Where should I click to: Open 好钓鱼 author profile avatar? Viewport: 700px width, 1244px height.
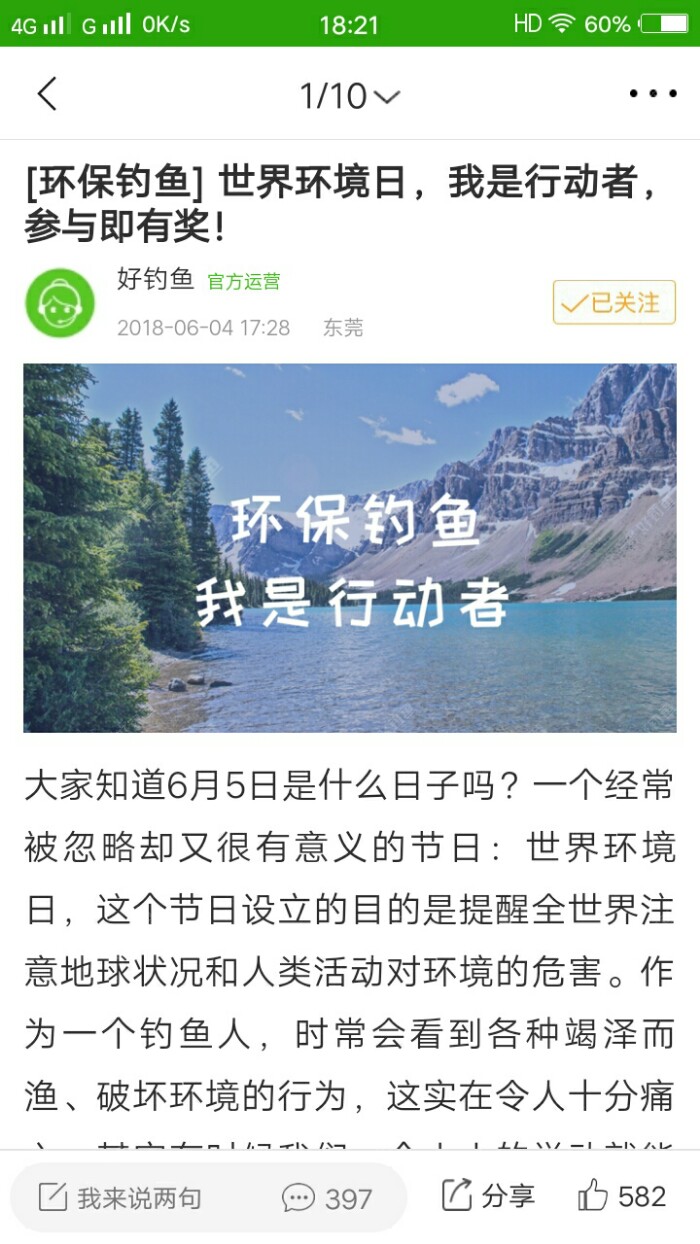60,302
